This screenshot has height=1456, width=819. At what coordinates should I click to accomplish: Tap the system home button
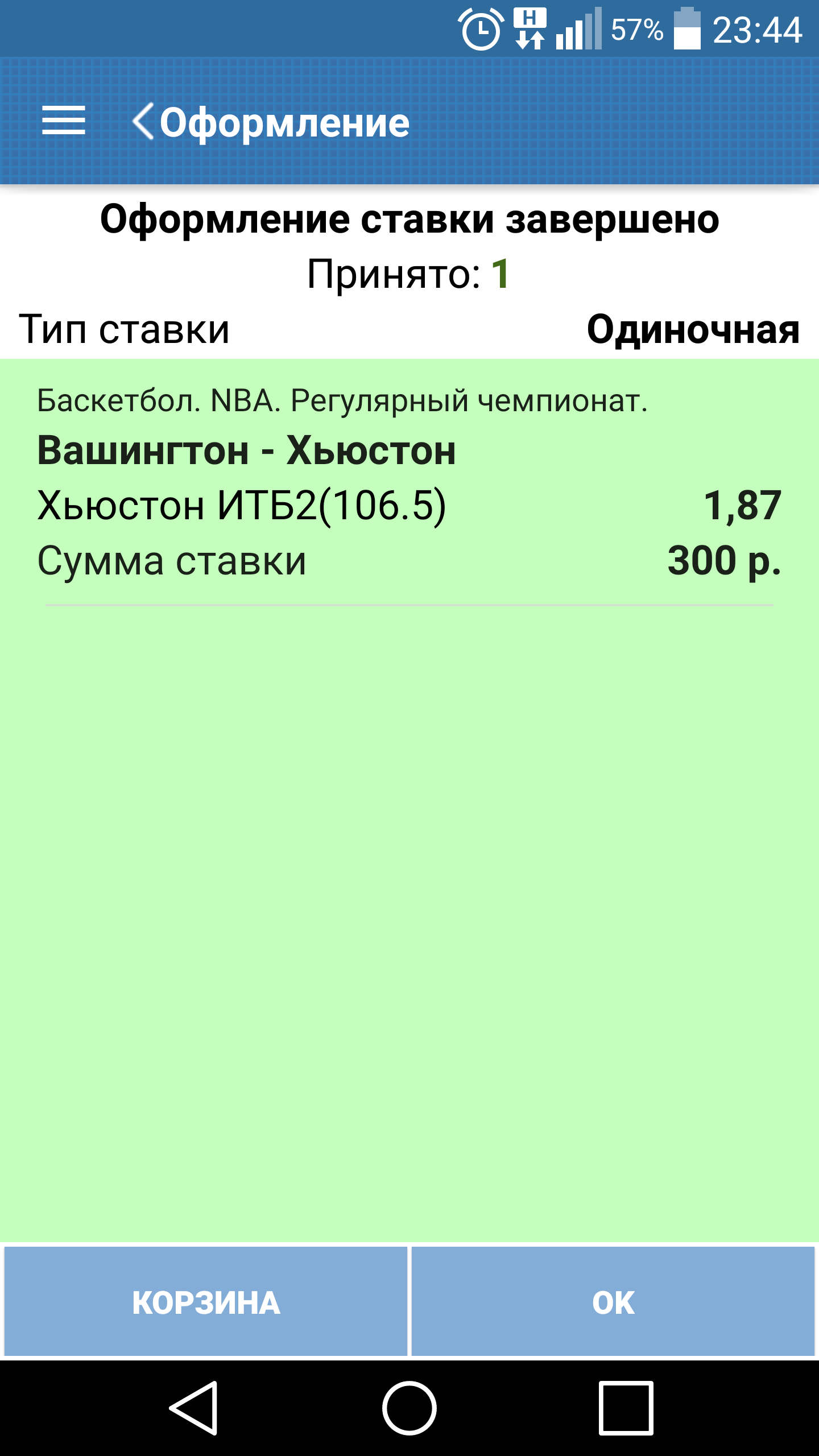click(409, 1408)
